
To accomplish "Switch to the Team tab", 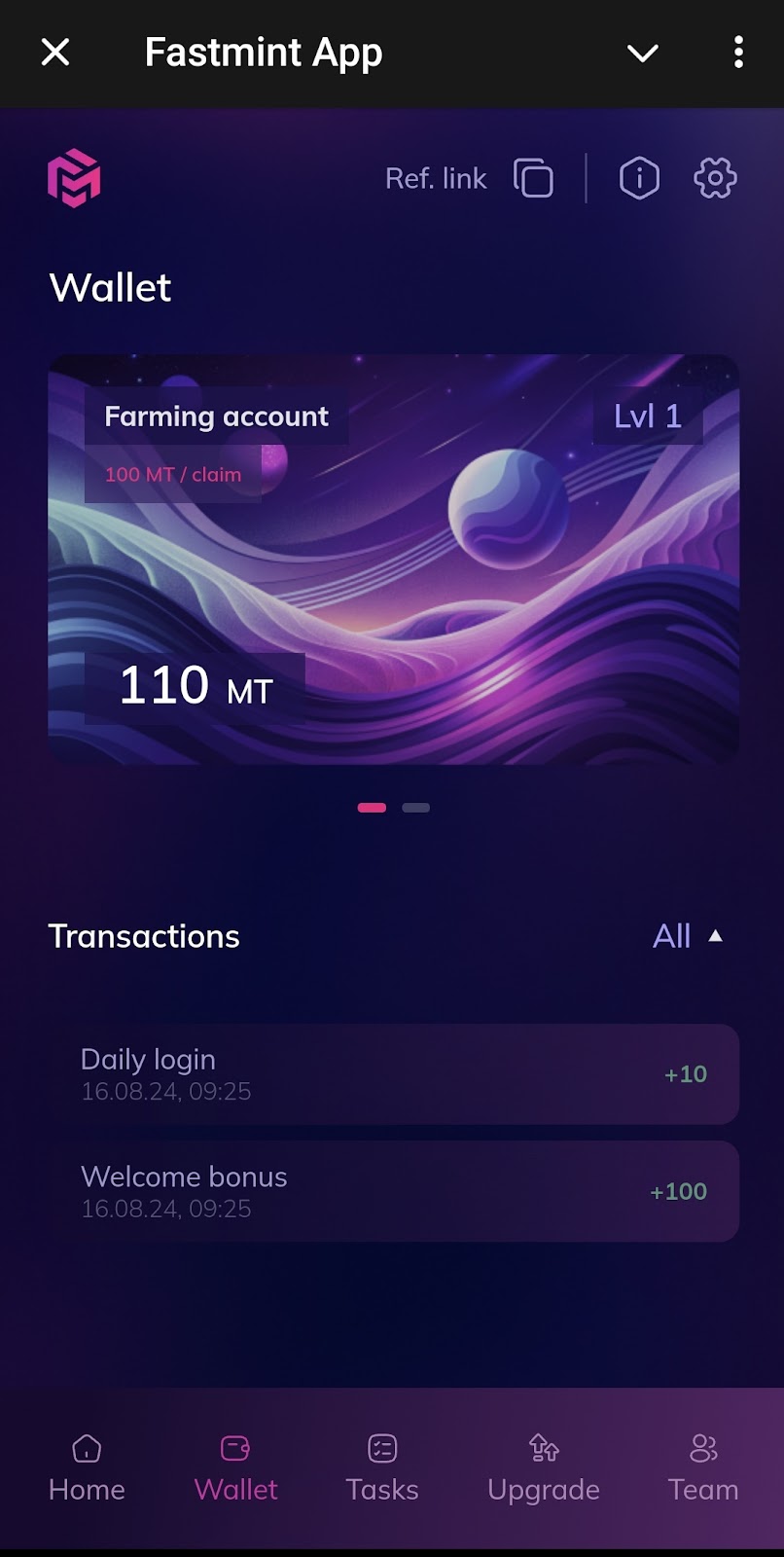I will [702, 1467].
